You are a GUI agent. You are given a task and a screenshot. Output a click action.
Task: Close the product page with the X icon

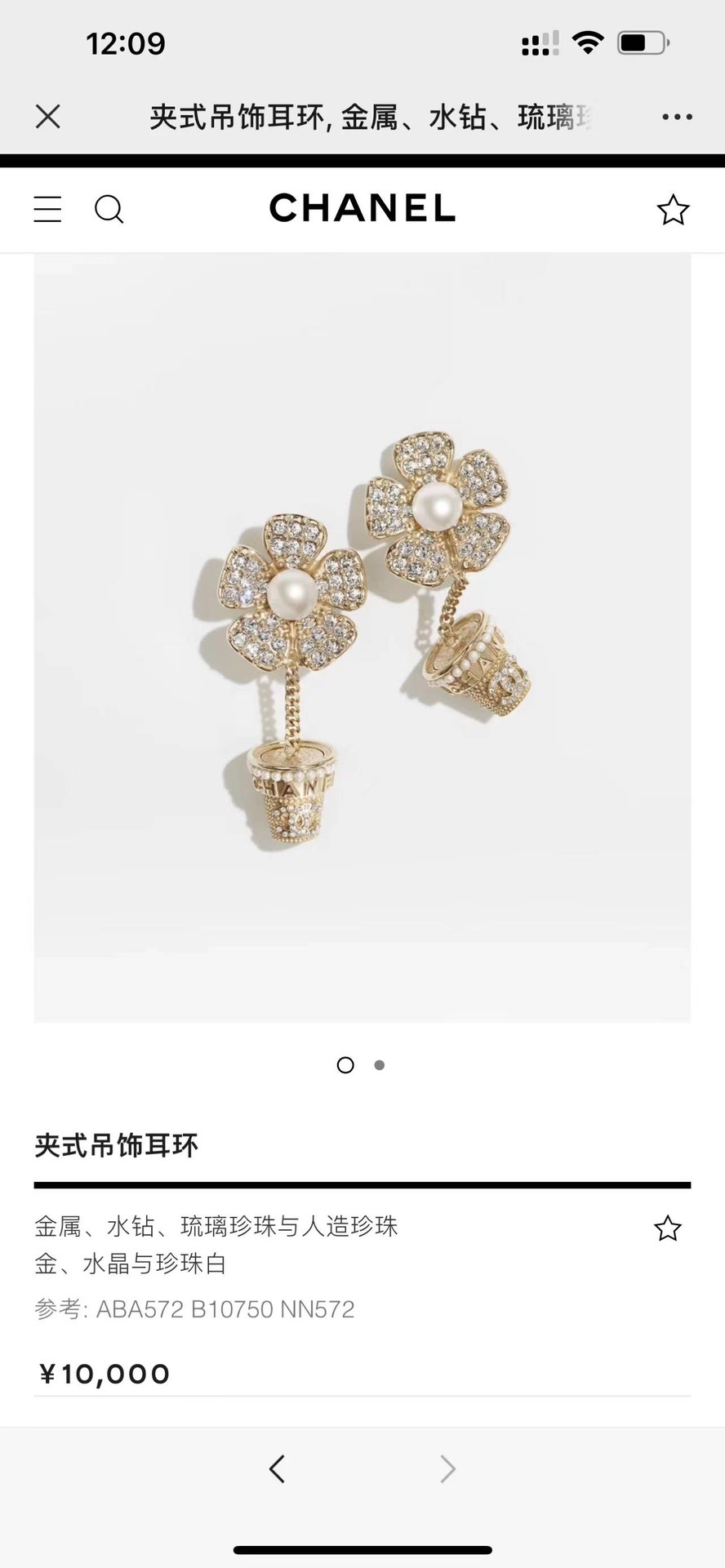click(47, 117)
